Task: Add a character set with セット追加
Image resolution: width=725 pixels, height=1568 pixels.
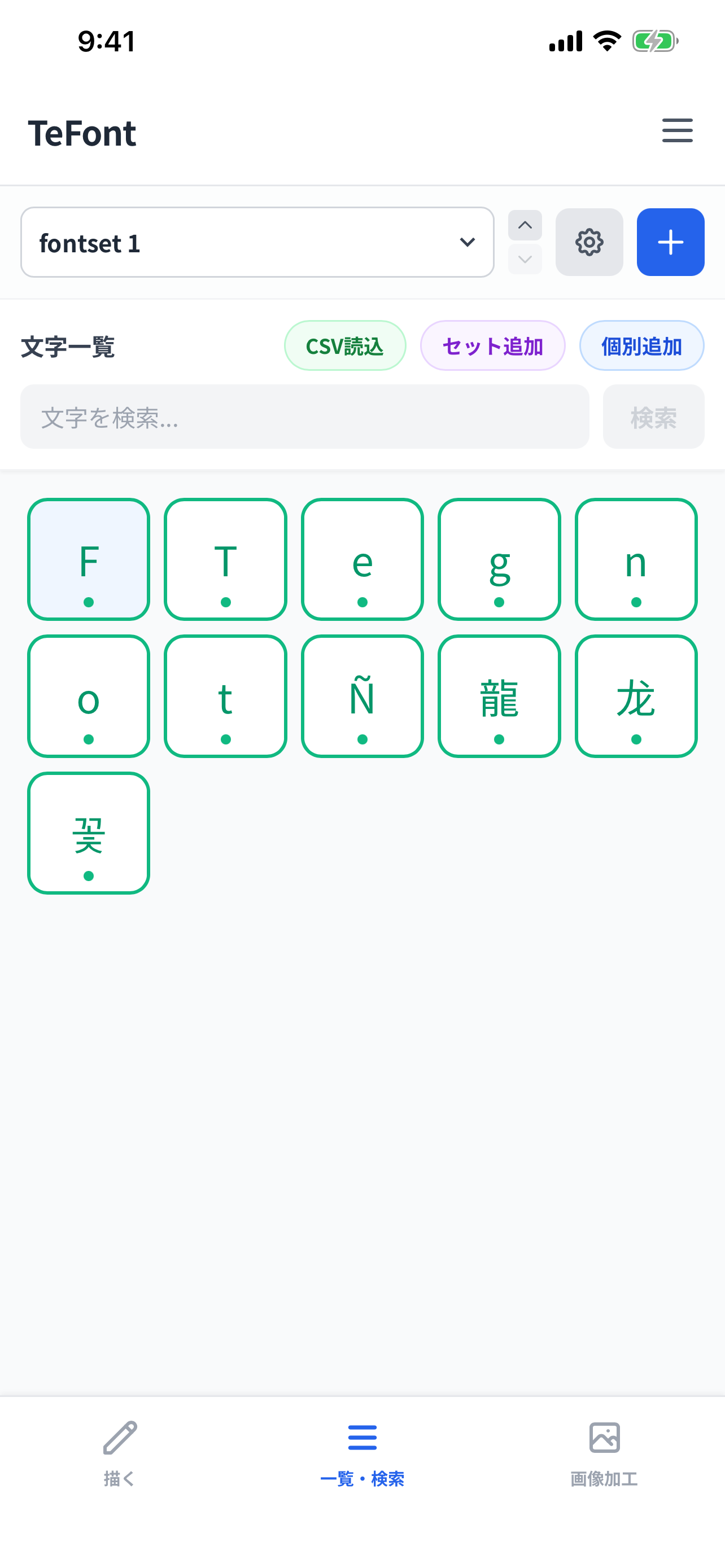Action: 492,345
